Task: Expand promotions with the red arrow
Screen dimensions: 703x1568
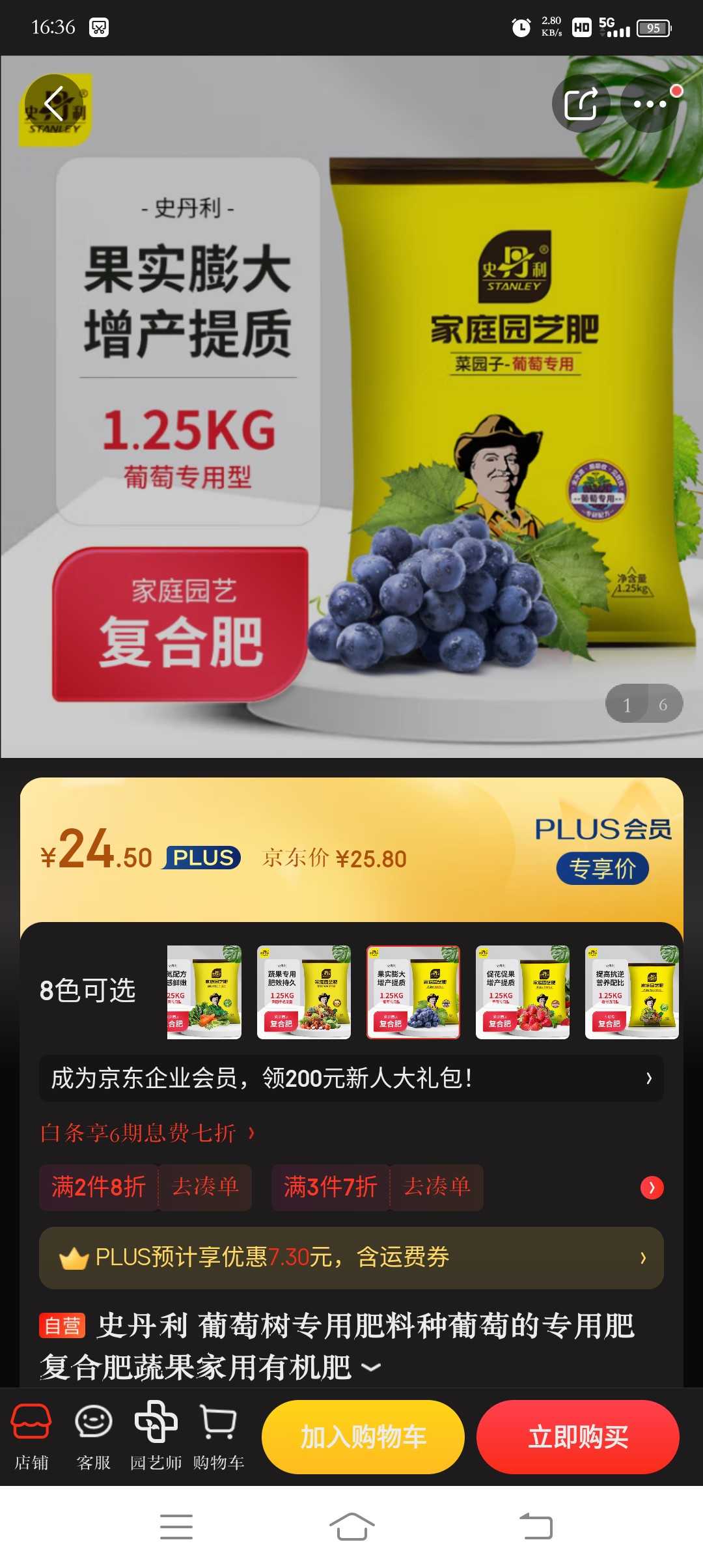Action: tap(652, 1188)
